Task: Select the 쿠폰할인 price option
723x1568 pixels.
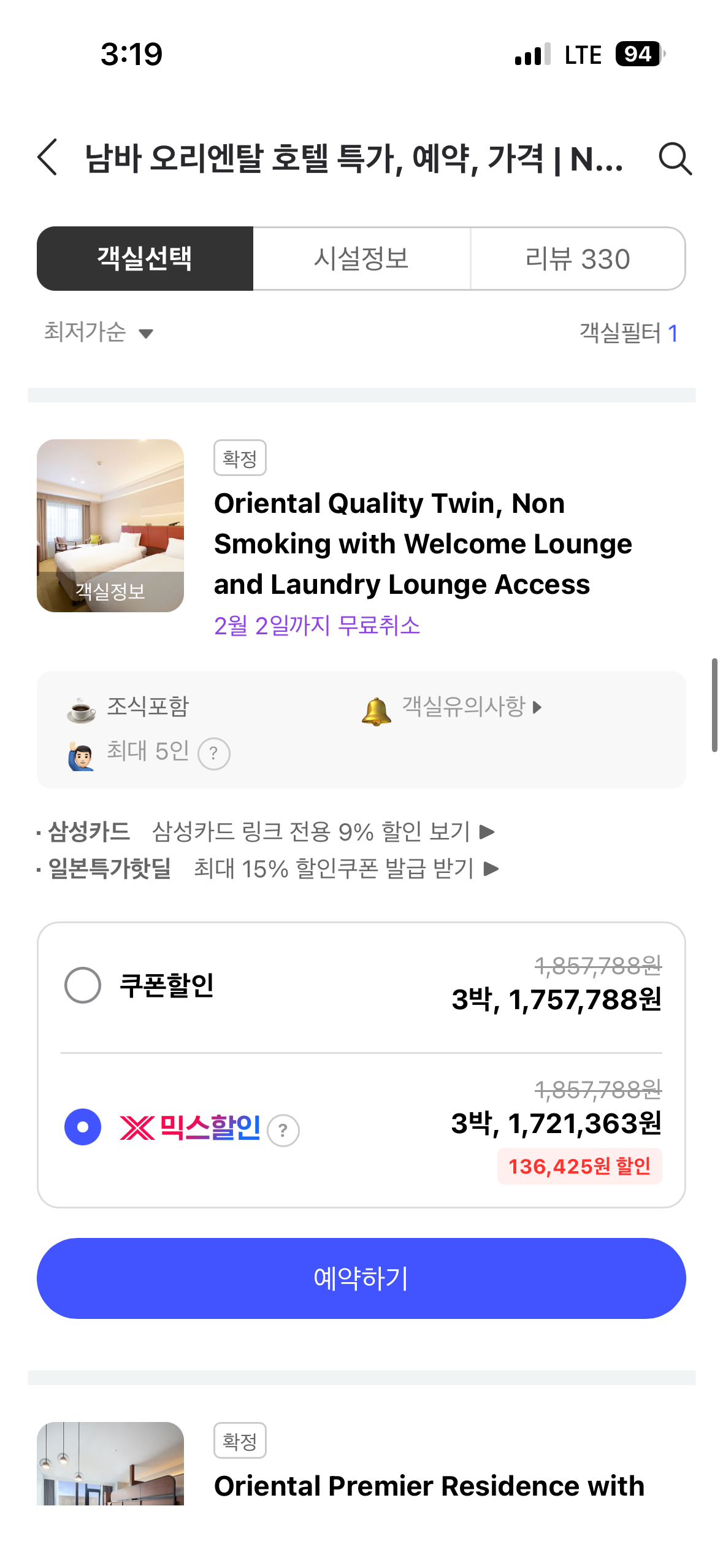Action: (82, 985)
